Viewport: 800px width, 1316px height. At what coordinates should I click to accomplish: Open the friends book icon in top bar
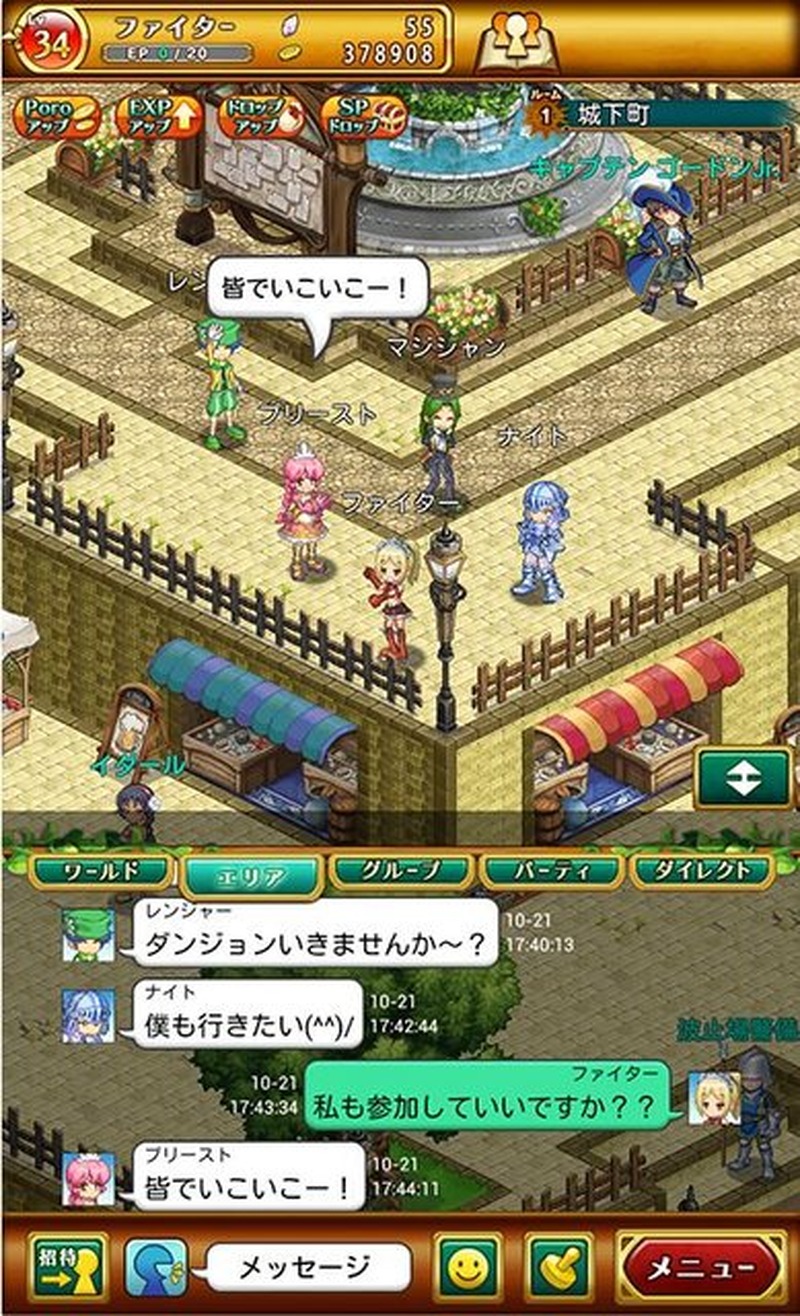point(517,42)
